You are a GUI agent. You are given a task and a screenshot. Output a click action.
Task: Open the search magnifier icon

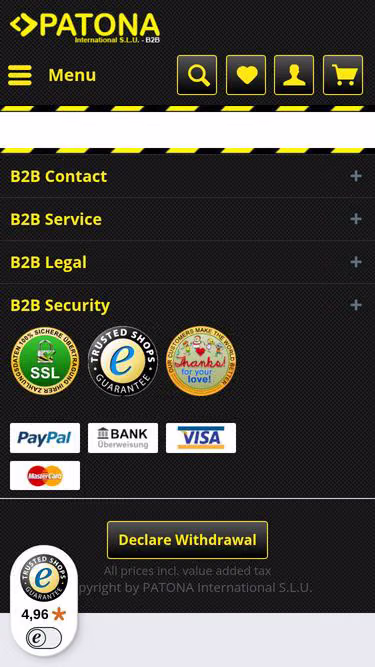click(197, 75)
